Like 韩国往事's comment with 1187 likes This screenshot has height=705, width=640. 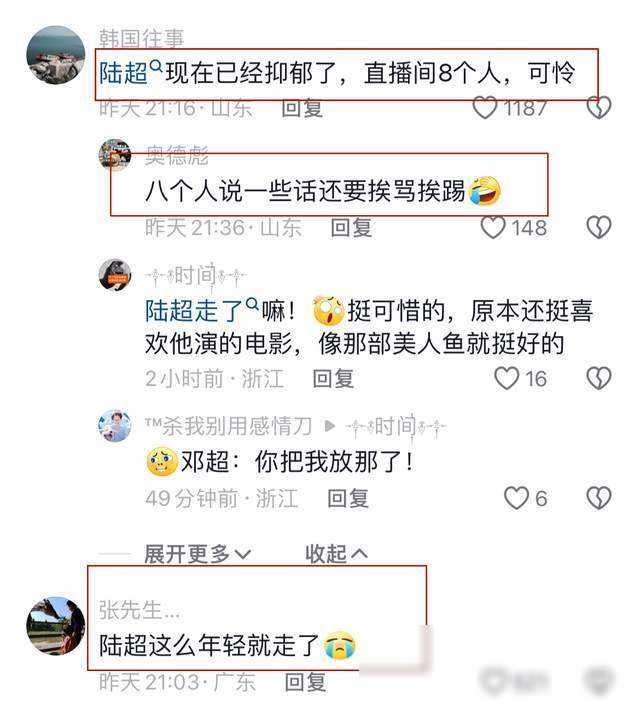pyautogui.click(x=485, y=107)
